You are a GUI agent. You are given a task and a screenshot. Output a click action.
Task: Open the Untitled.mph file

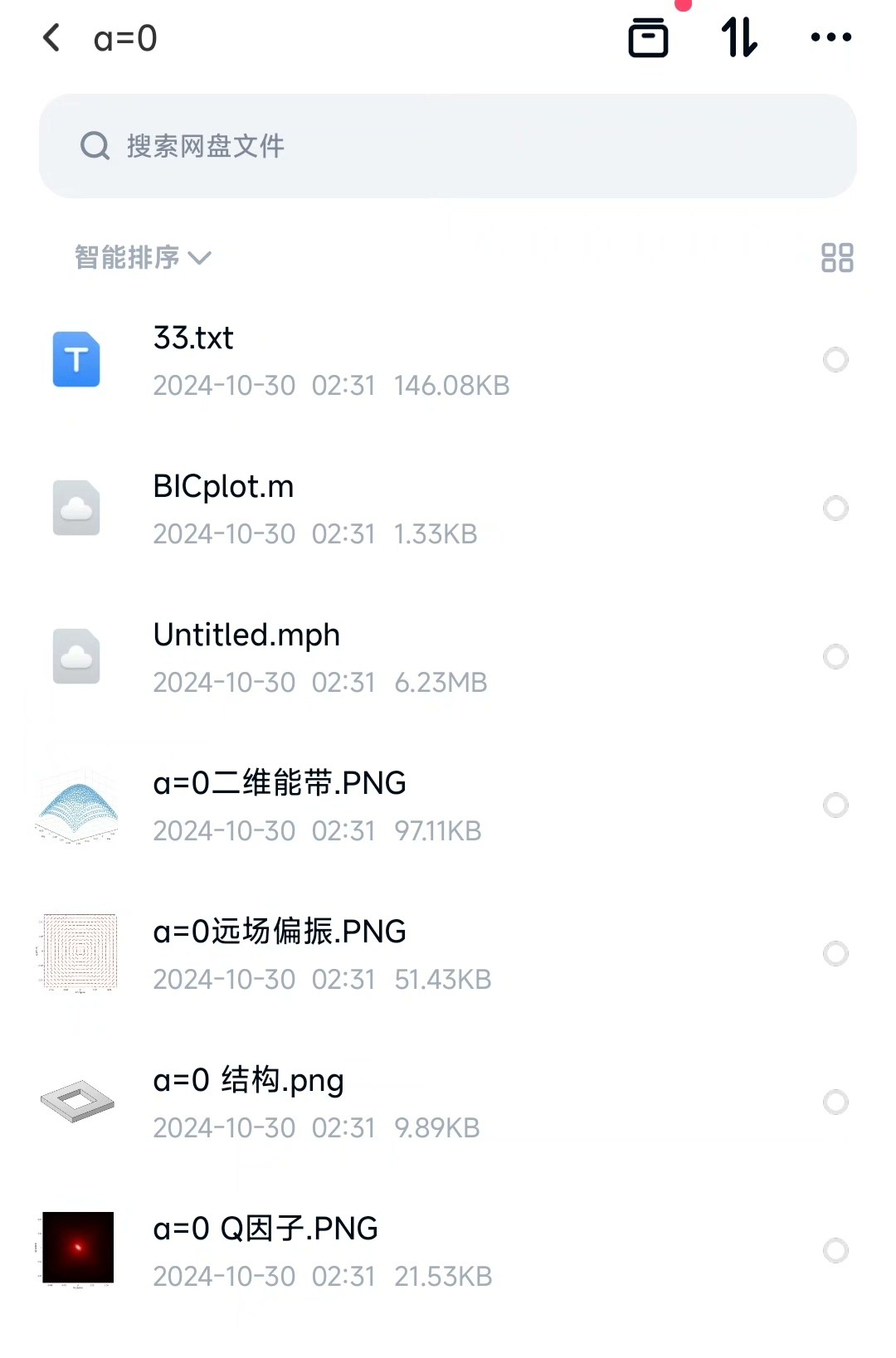[x=332, y=657]
